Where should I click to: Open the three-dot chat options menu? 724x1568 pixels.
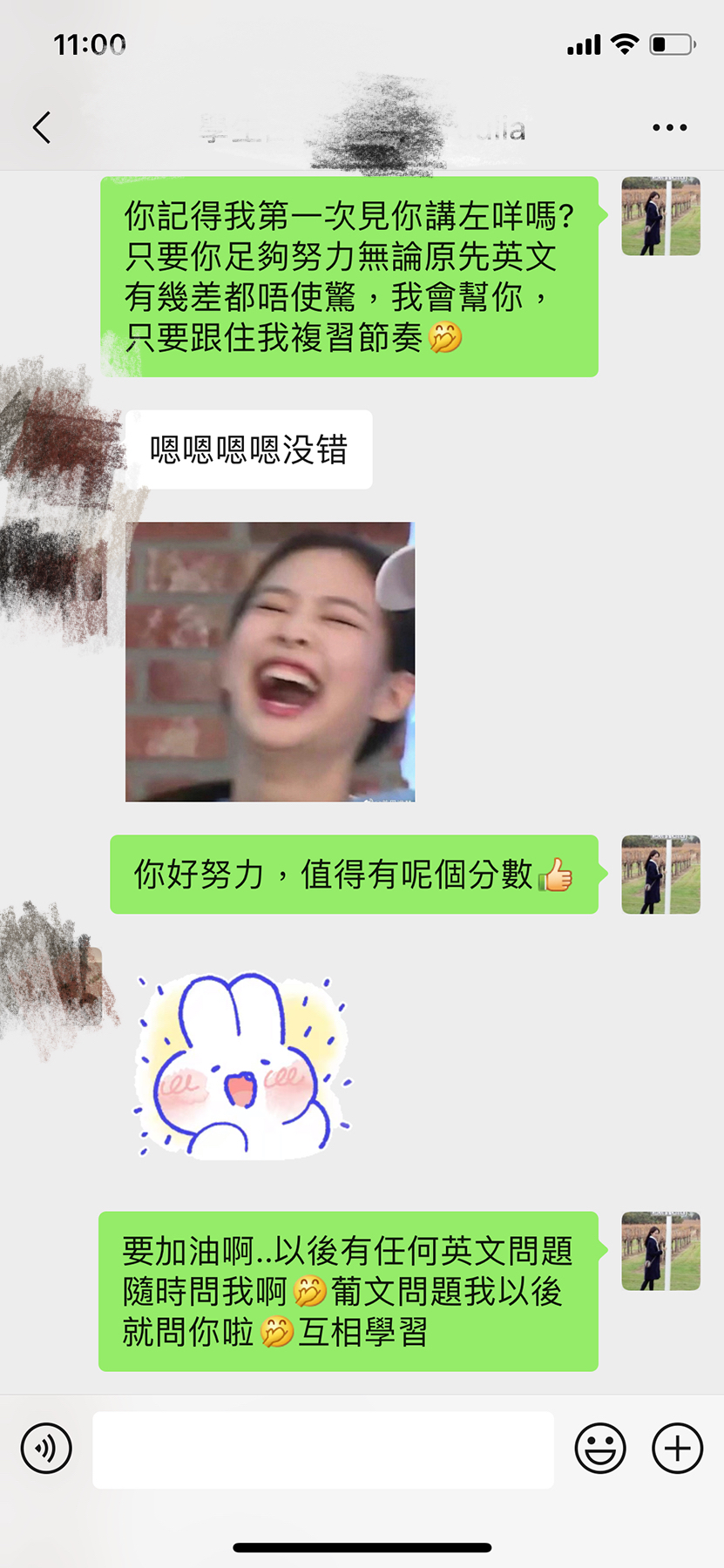point(669,127)
